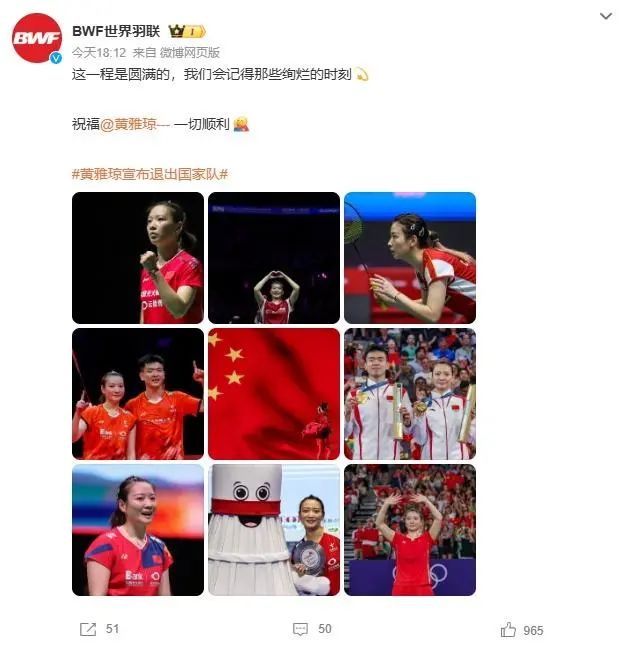View the shuttlecock mascot photo
This screenshot has width=625, height=647.
(x=274, y=530)
